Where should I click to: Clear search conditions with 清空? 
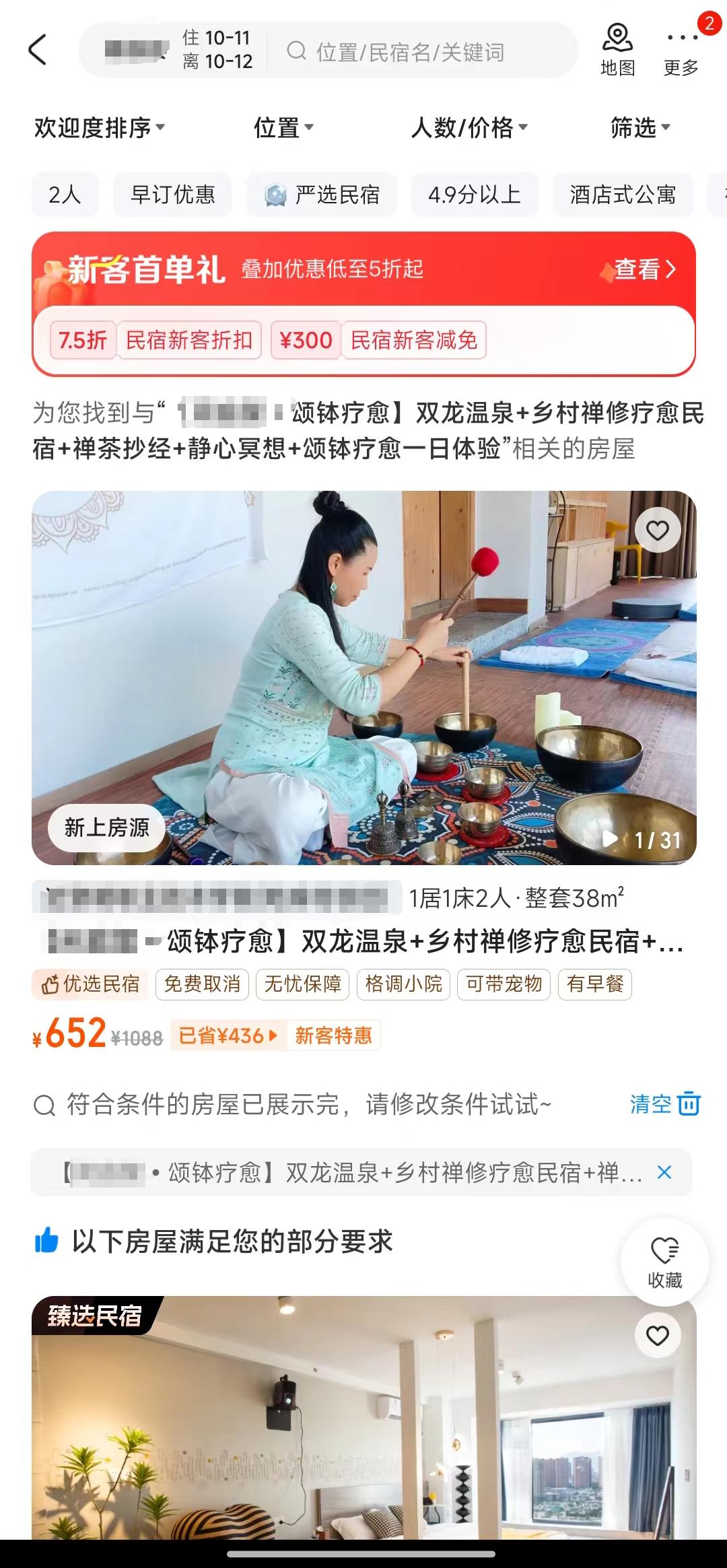(664, 1104)
